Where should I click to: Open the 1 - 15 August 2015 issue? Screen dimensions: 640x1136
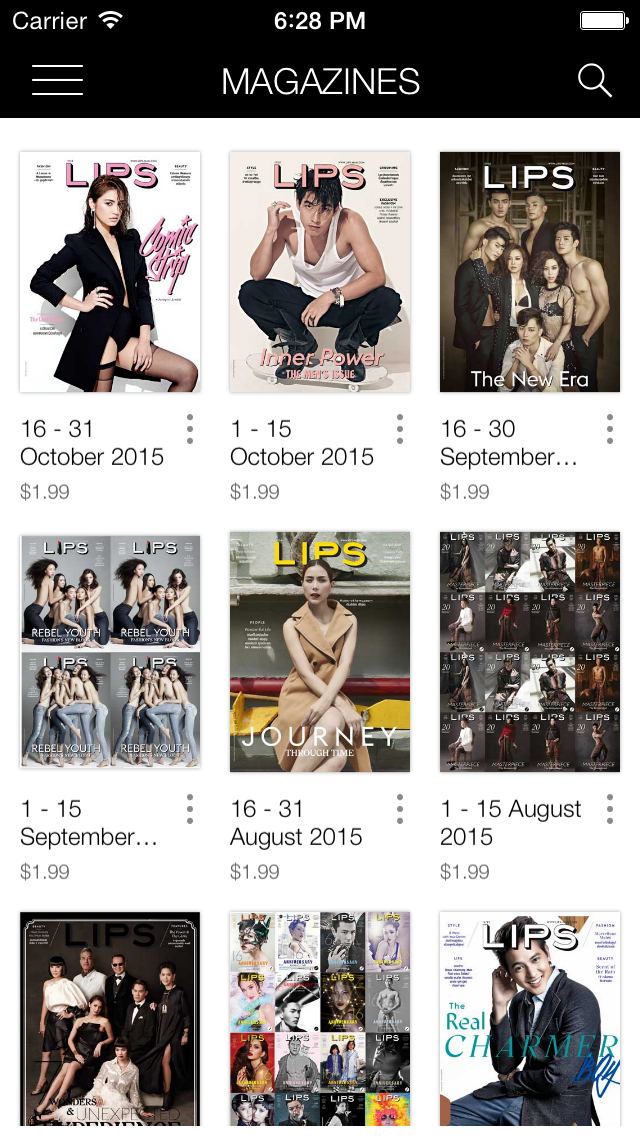[530, 652]
